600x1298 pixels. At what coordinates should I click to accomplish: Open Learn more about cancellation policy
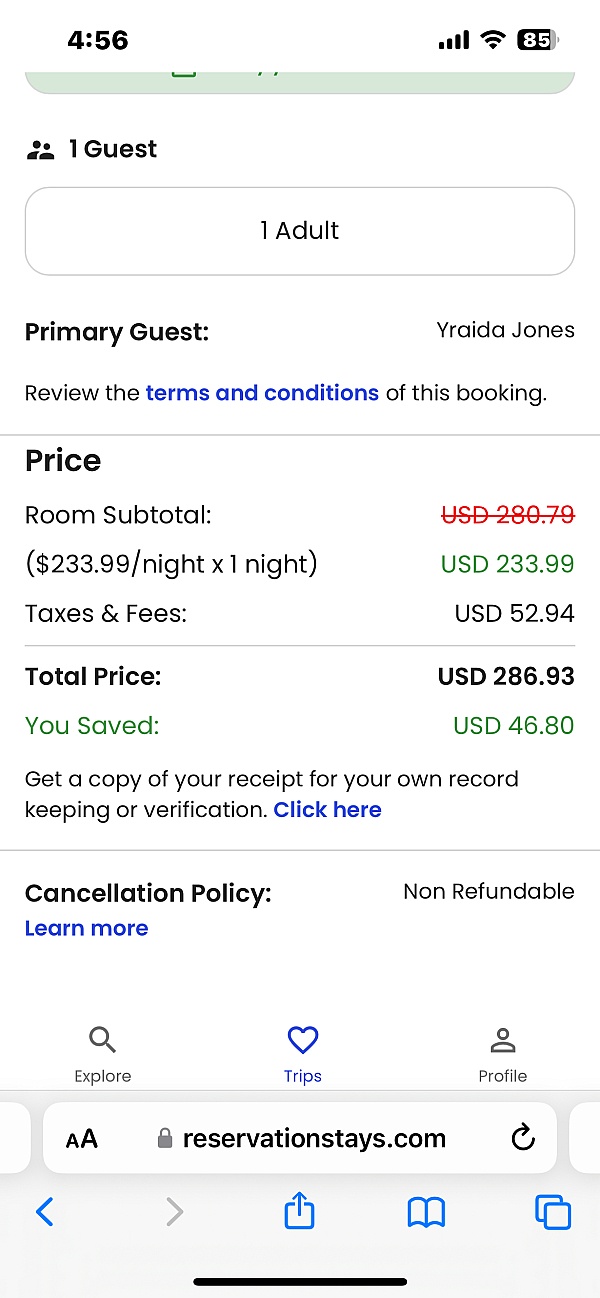(86, 928)
